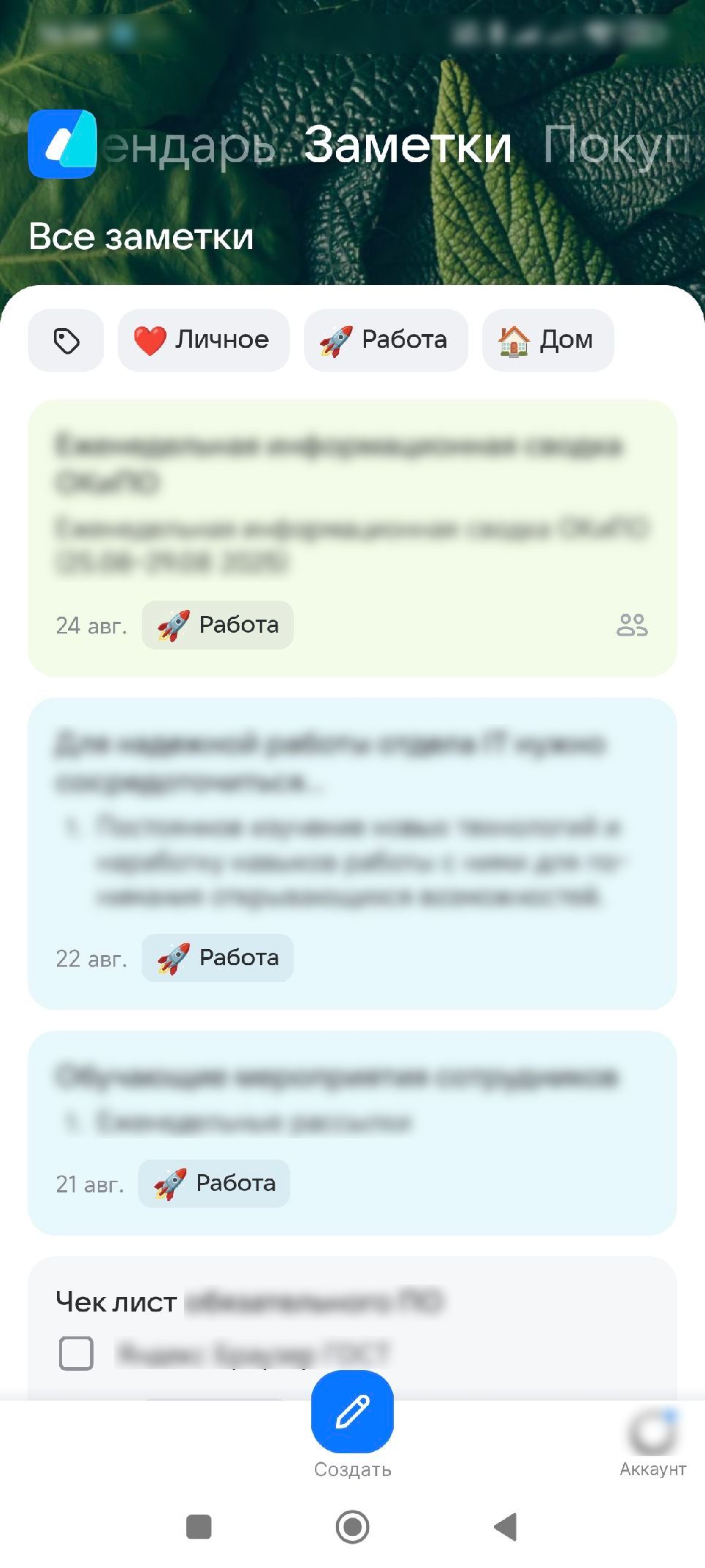Go back using the system back button
Screen dimensions: 705x1568
pyautogui.click(x=506, y=1526)
